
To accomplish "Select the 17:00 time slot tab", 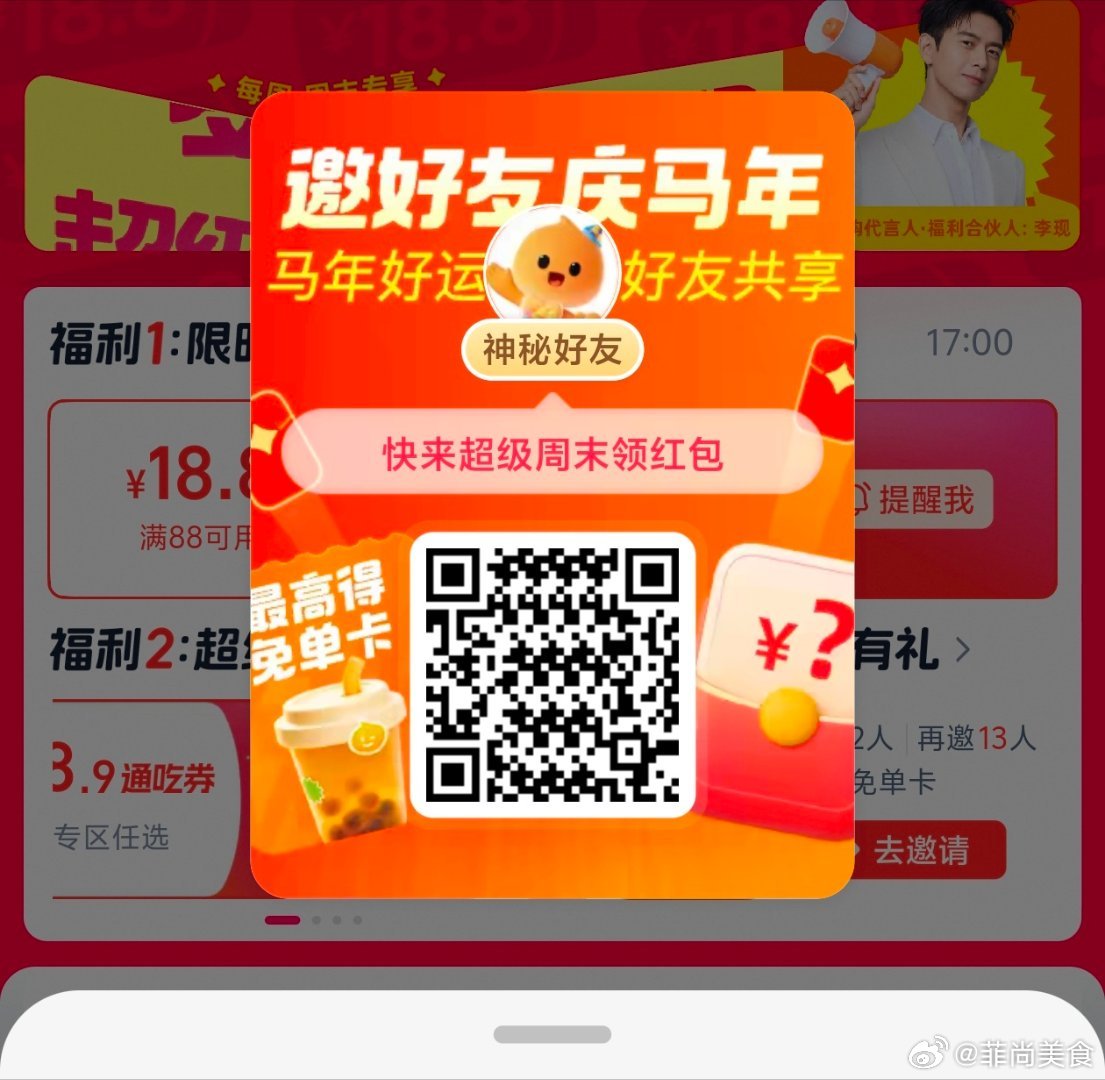I will coord(969,343).
